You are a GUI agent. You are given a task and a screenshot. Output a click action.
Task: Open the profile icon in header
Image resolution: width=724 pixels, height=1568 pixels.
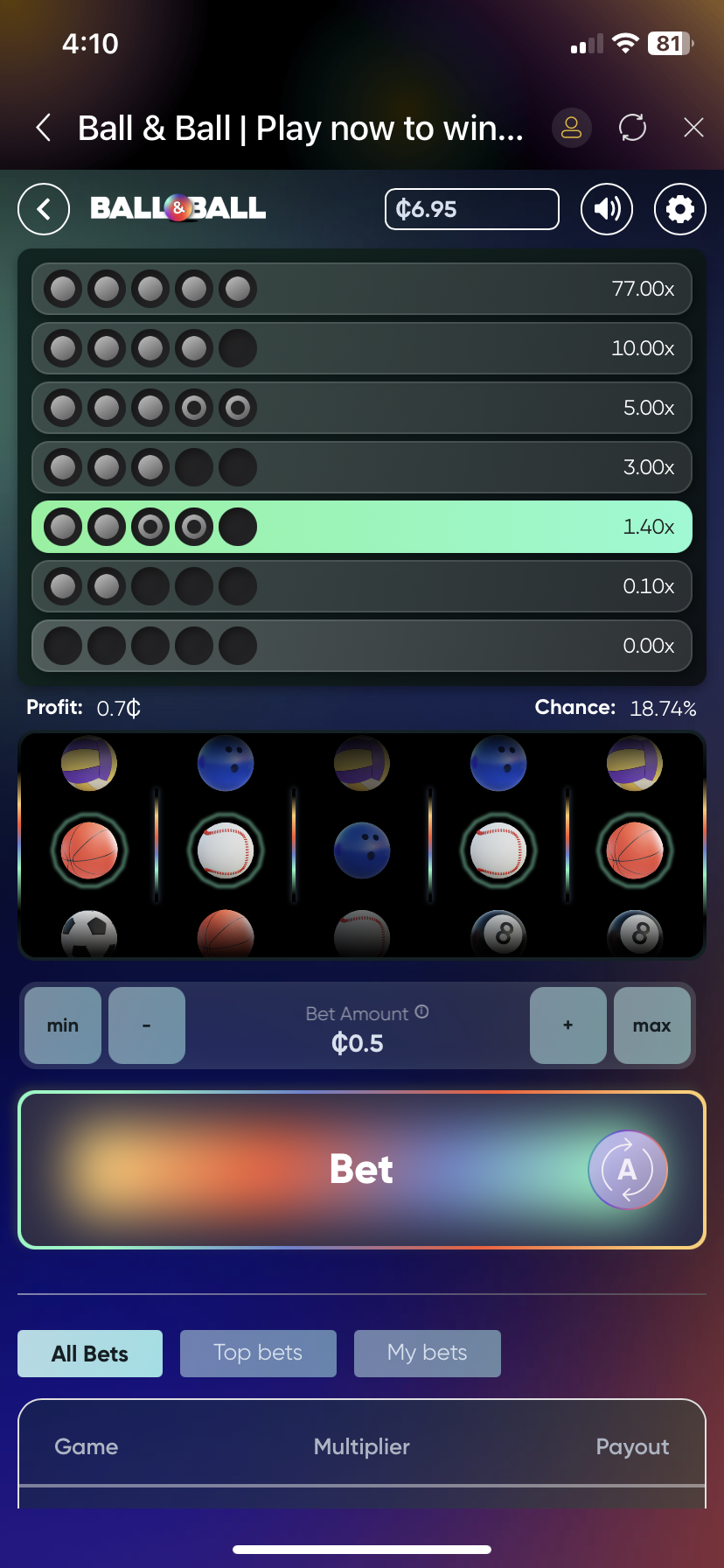click(571, 128)
